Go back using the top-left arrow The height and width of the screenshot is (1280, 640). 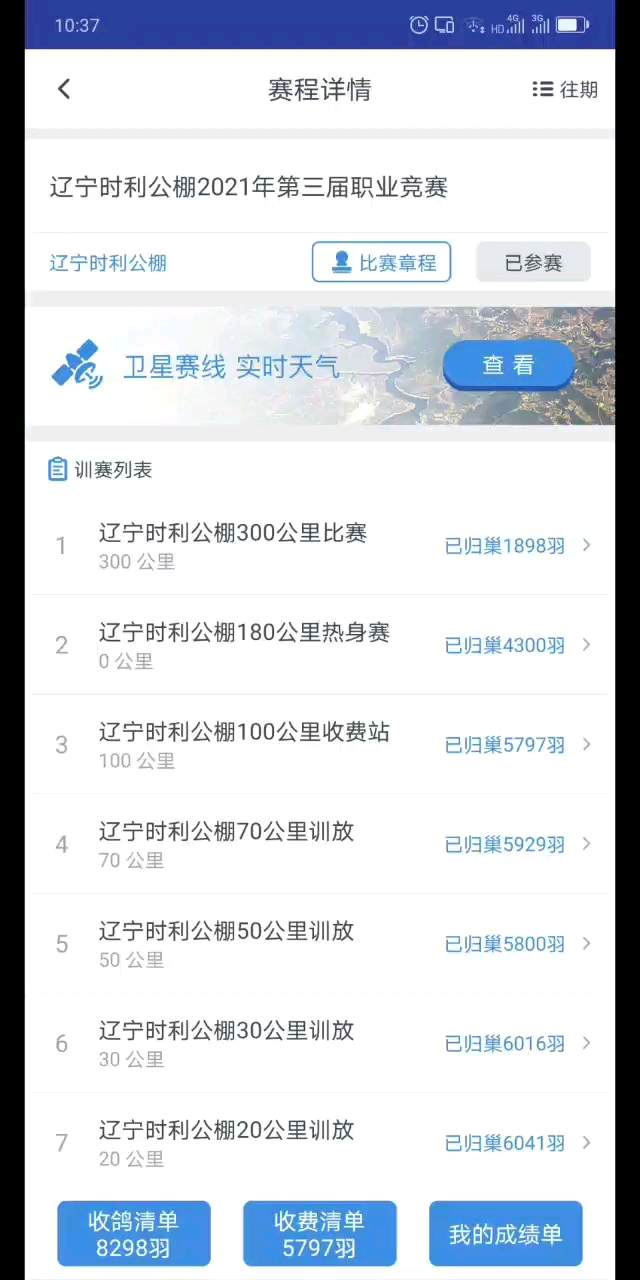(64, 89)
